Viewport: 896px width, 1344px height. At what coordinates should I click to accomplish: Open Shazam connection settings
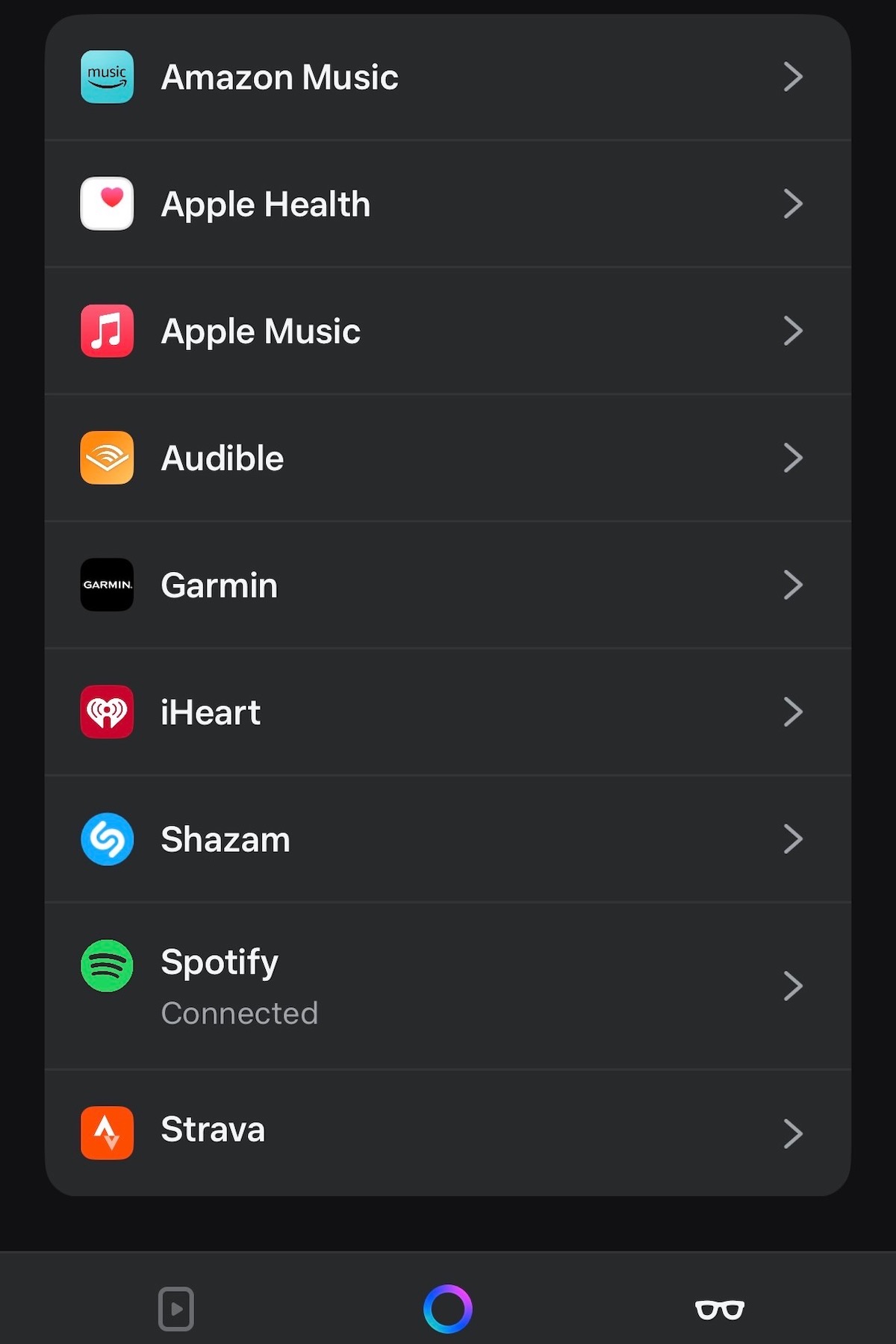(x=447, y=839)
